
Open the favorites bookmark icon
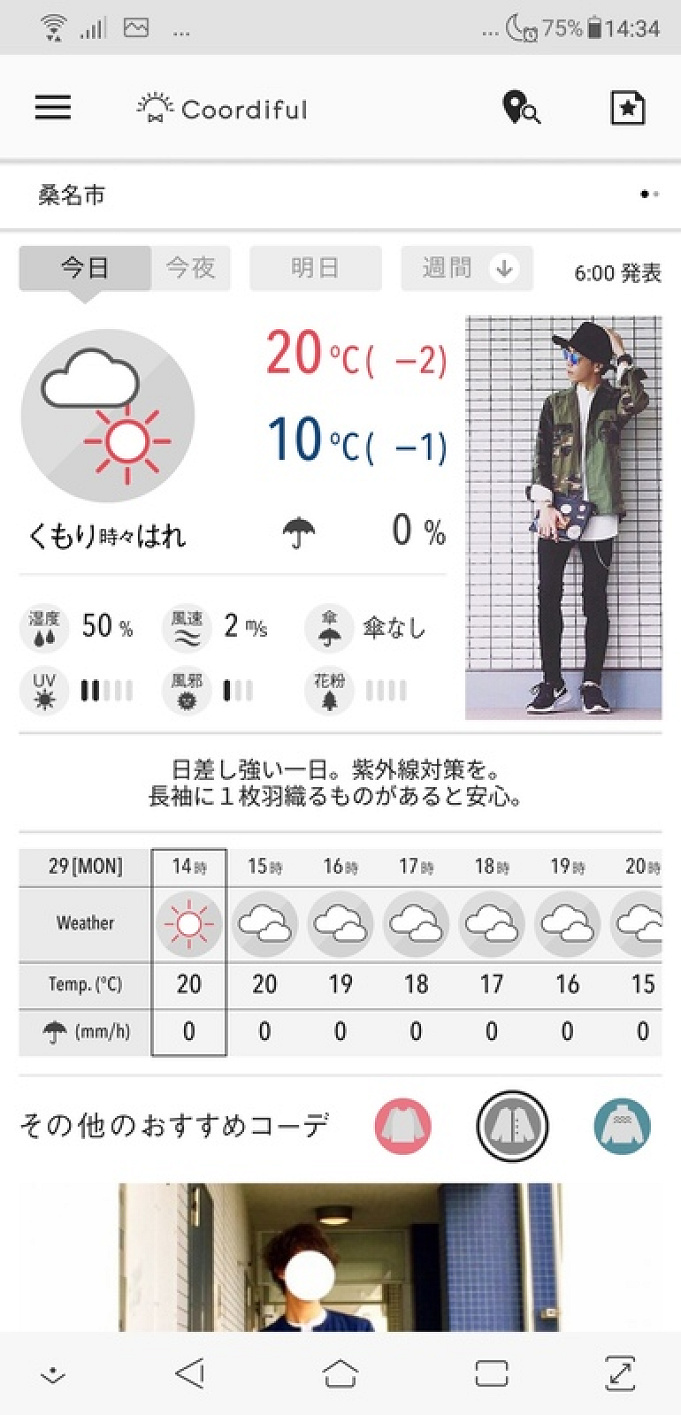click(627, 108)
